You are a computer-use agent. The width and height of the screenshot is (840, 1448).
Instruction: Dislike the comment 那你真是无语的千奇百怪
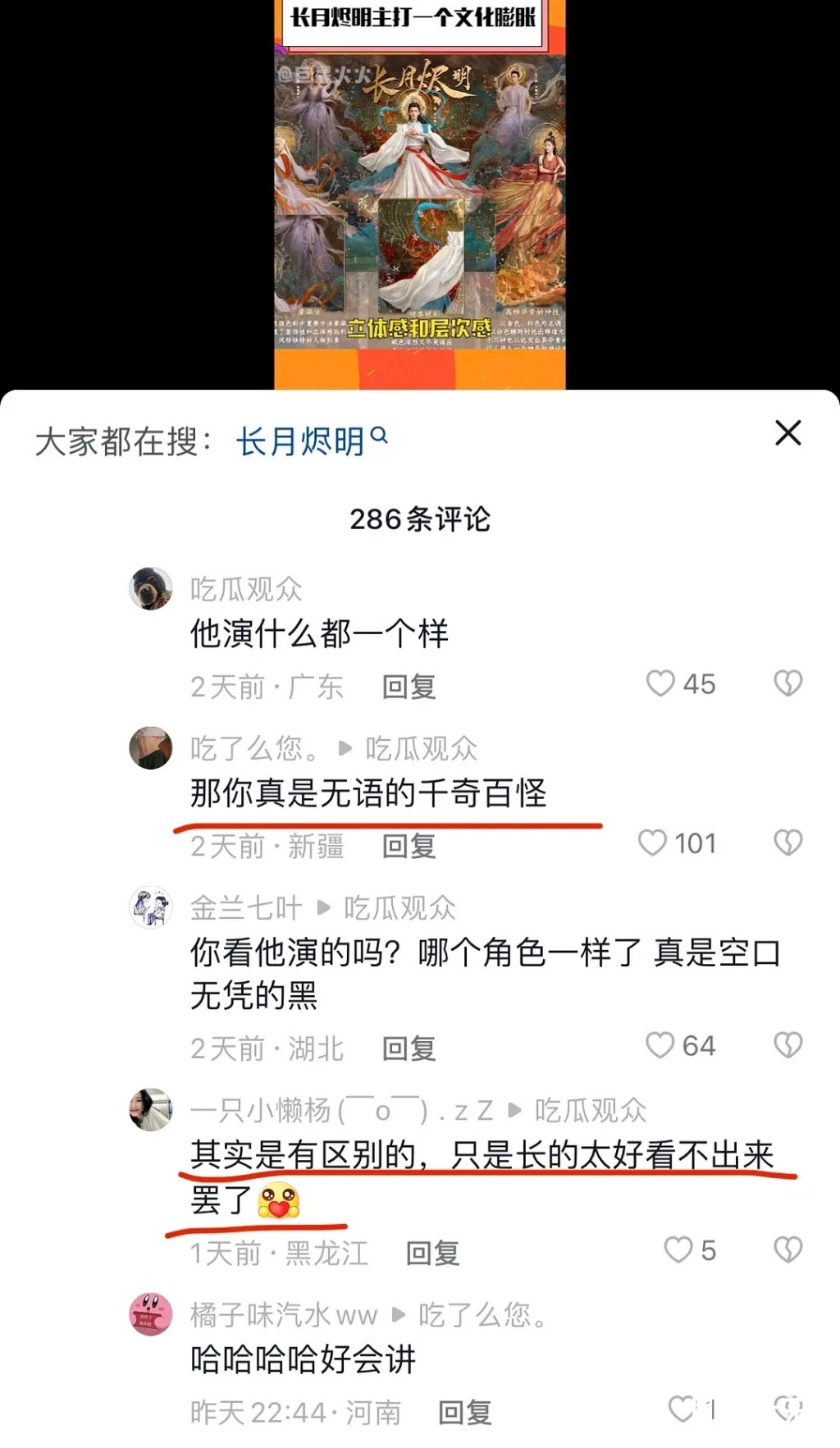(x=787, y=843)
